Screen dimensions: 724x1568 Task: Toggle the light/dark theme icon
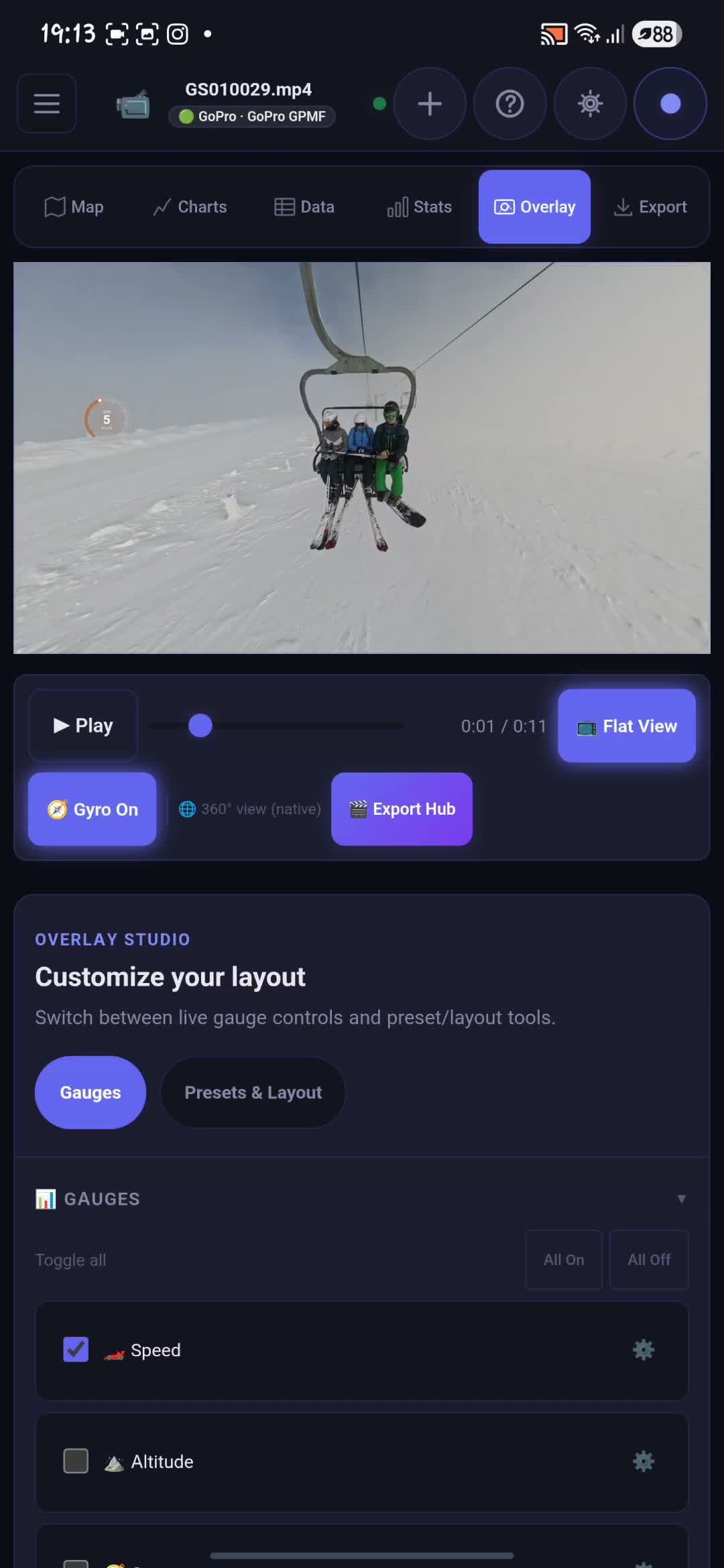(x=590, y=104)
